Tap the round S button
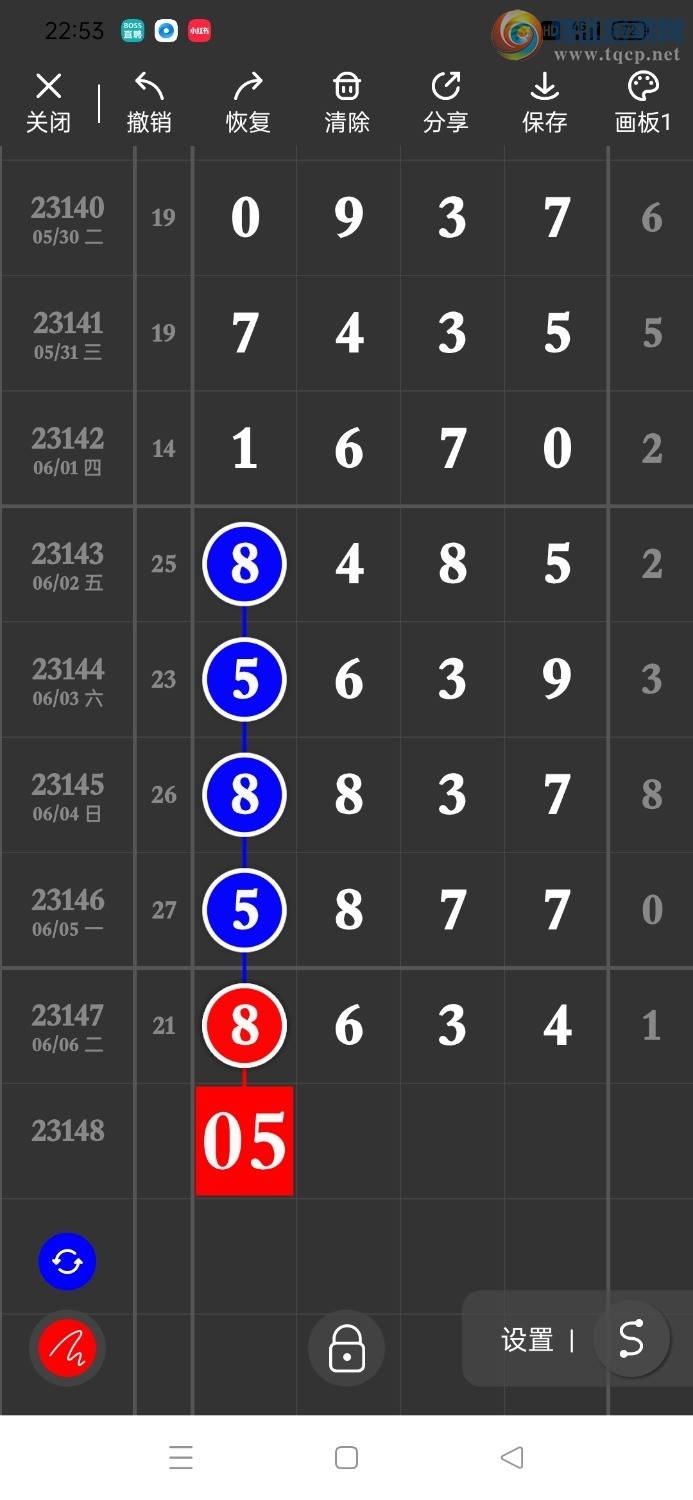The image size is (693, 1500). 631,1339
